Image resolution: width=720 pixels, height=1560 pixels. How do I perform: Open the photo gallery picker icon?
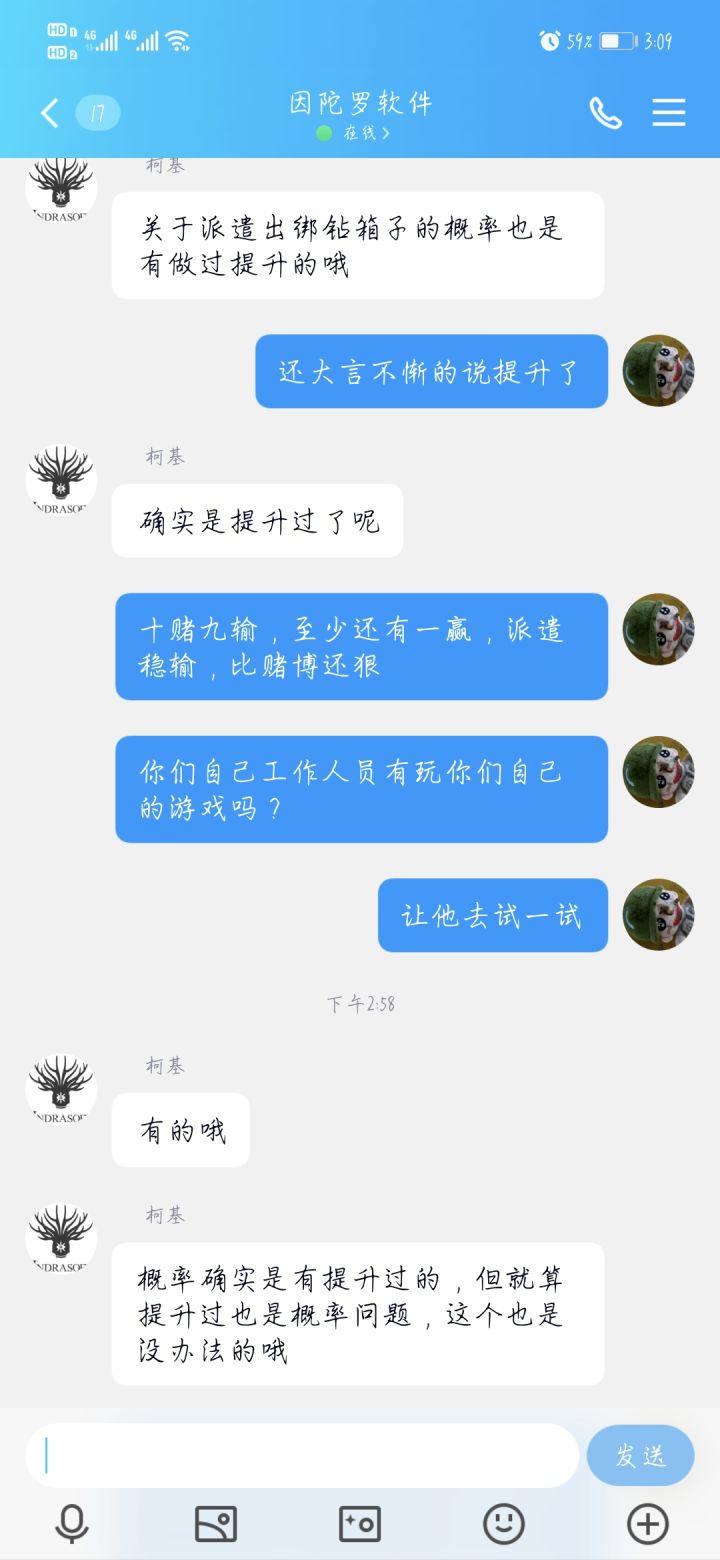click(214, 1522)
